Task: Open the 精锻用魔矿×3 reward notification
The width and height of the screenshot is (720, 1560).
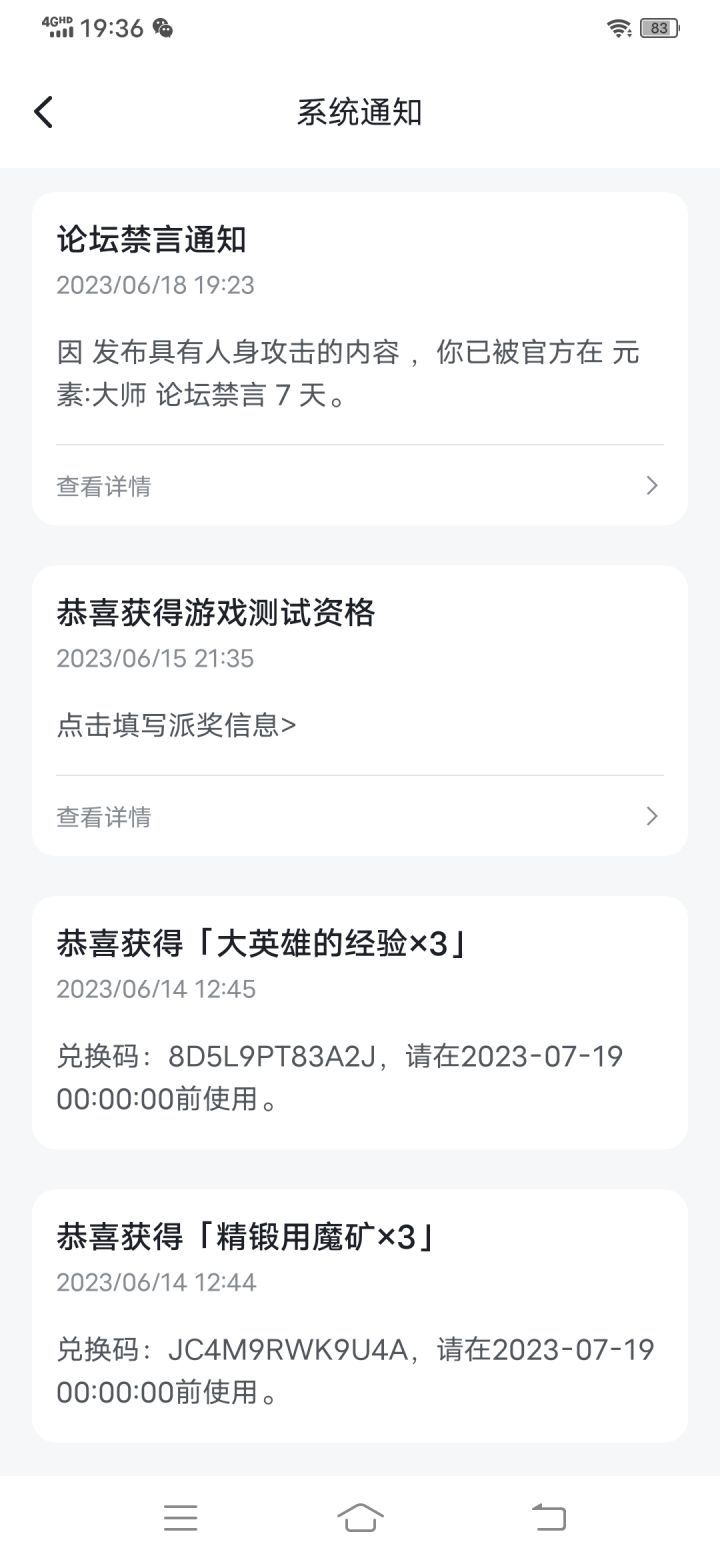Action: point(360,1315)
